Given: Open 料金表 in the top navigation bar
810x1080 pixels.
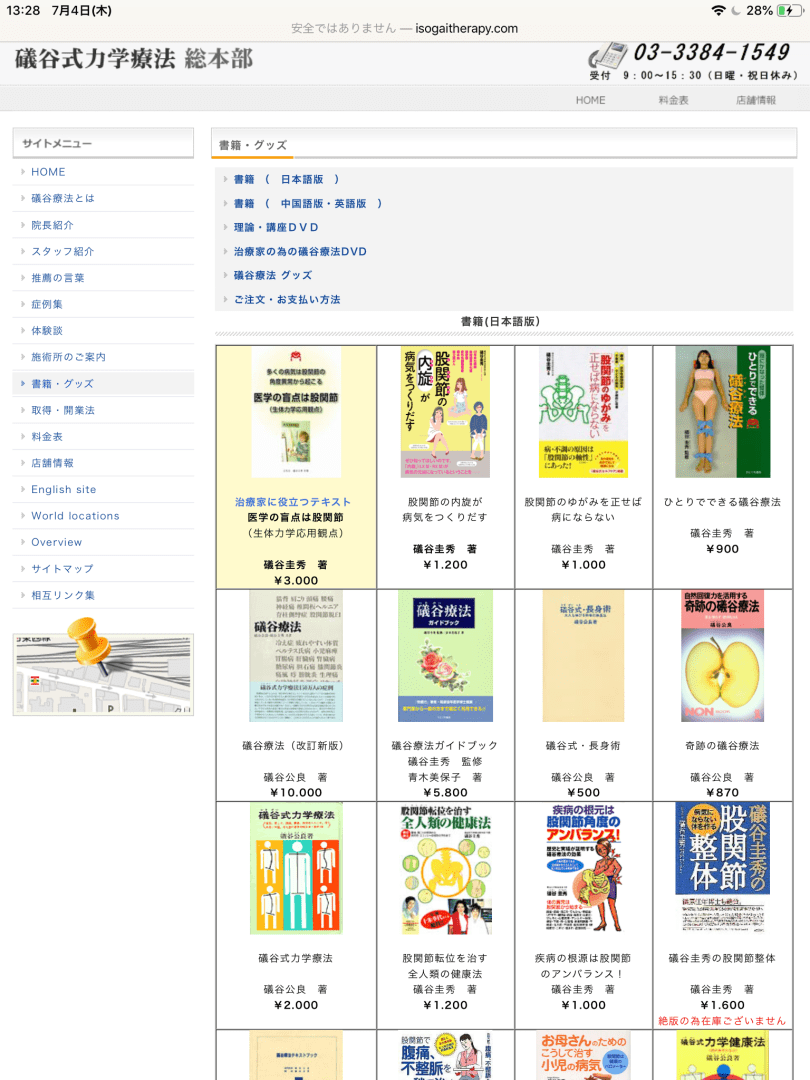Looking at the screenshot, I should point(673,100).
